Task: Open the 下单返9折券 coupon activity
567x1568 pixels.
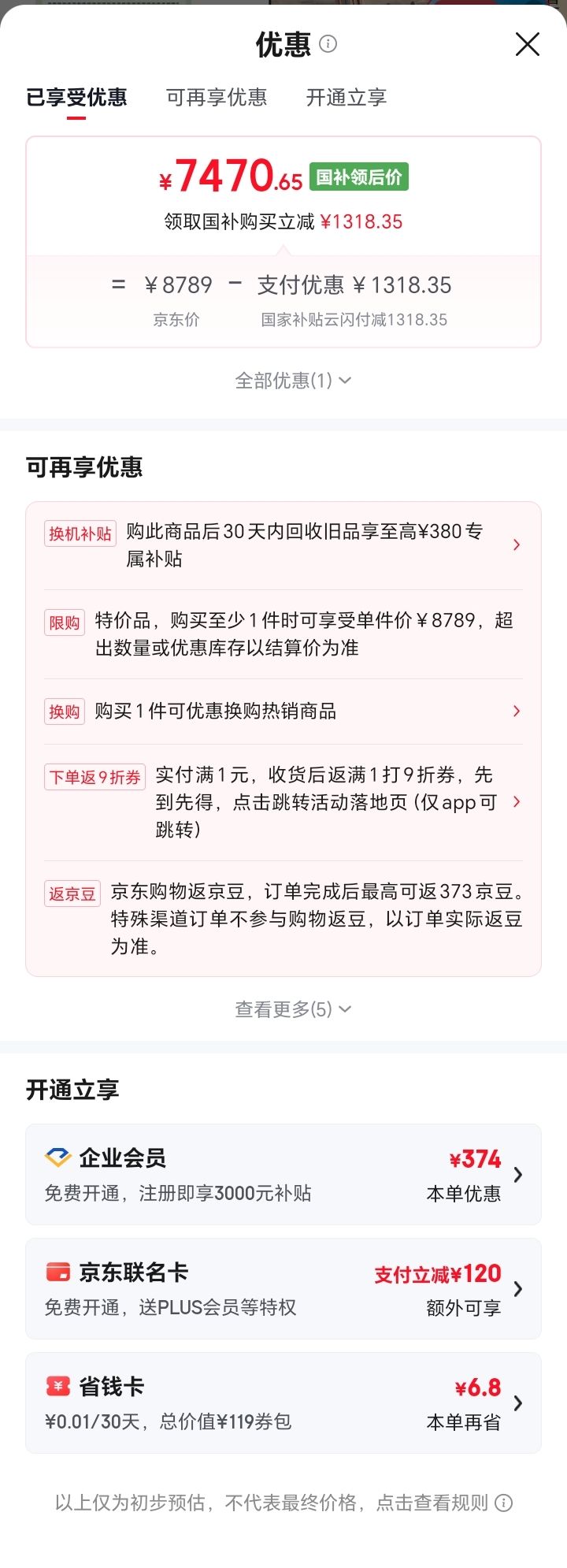Action: (x=283, y=802)
